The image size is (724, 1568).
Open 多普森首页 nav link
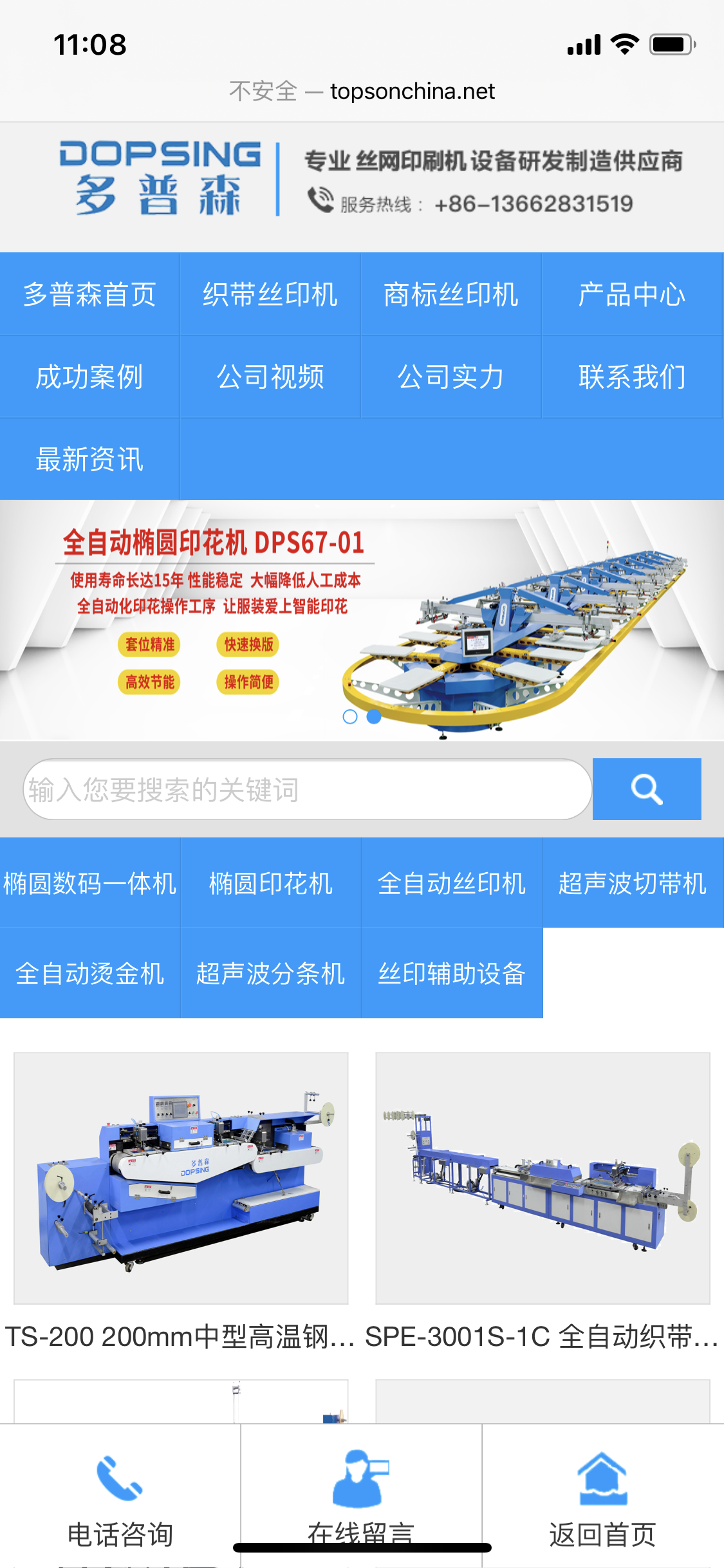(89, 295)
